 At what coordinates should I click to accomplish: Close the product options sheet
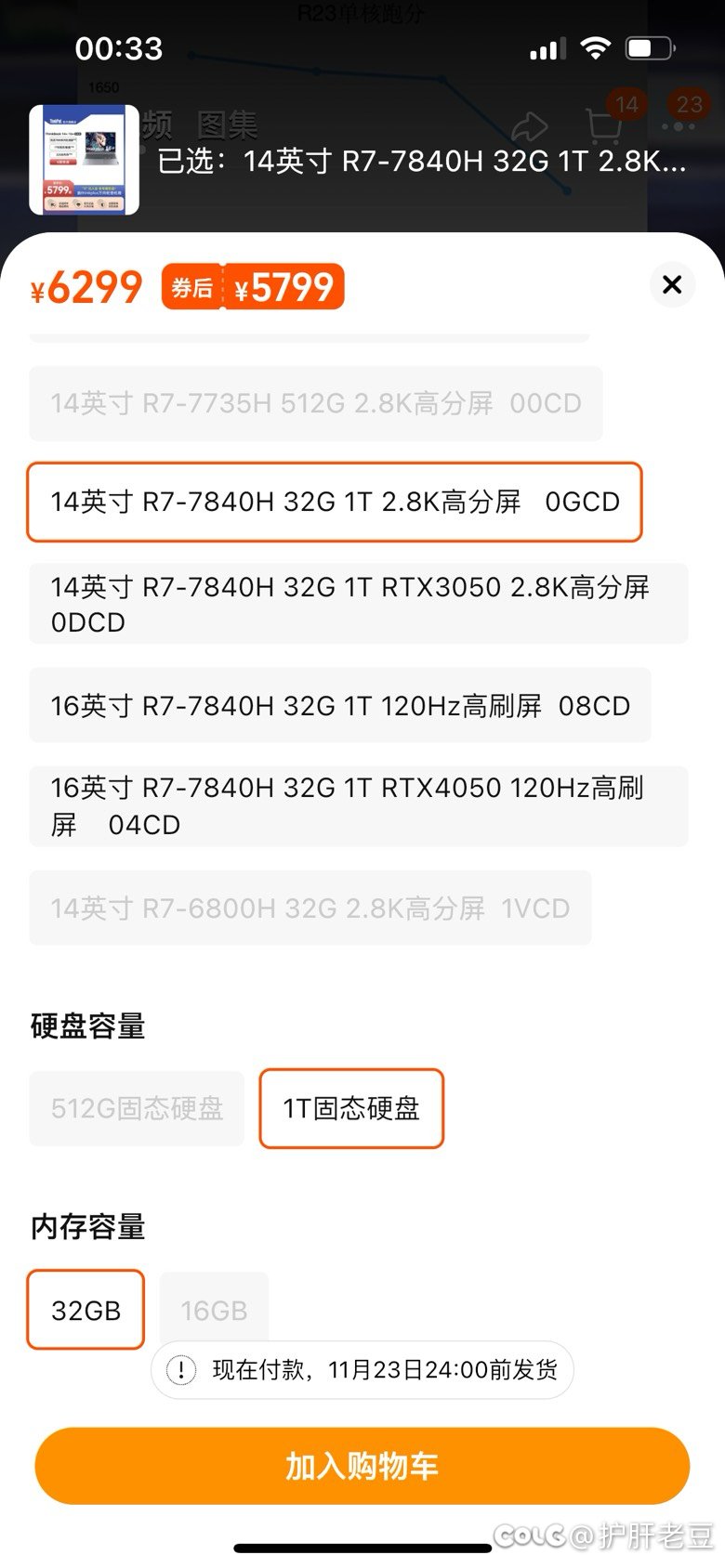coord(672,284)
